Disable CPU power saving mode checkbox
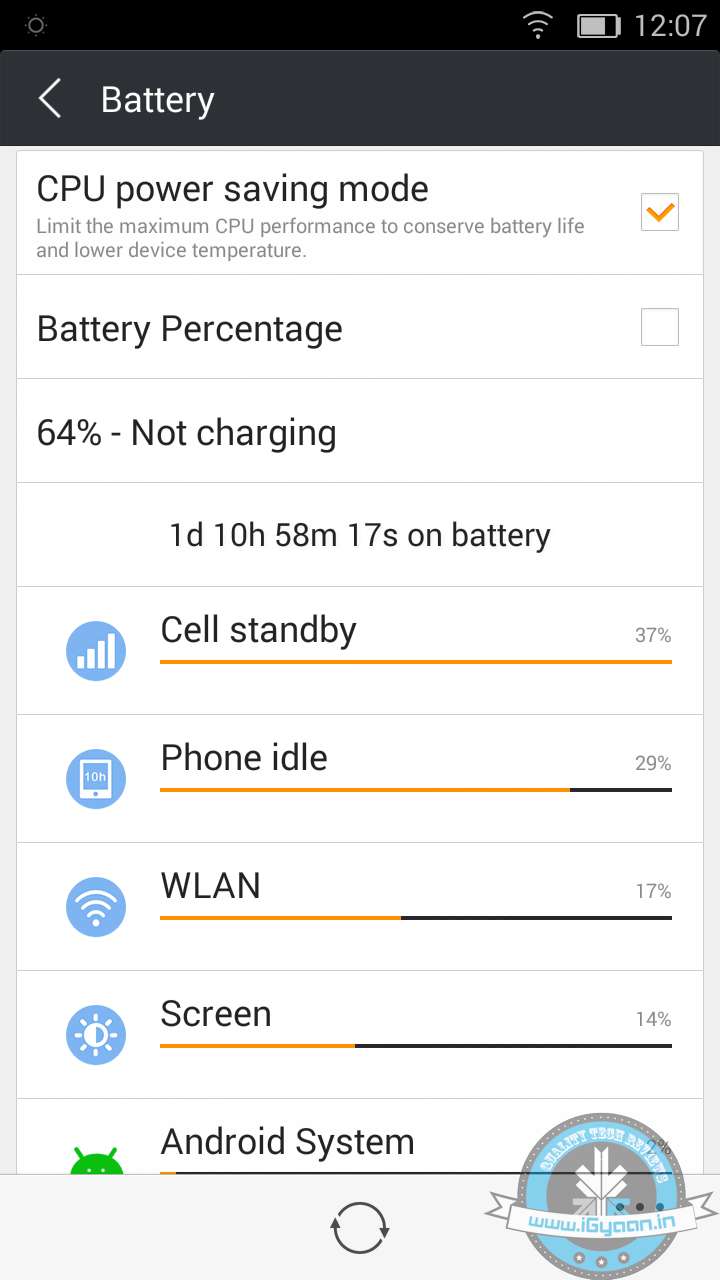The width and height of the screenshot is (720, 1280). point(659,212)
